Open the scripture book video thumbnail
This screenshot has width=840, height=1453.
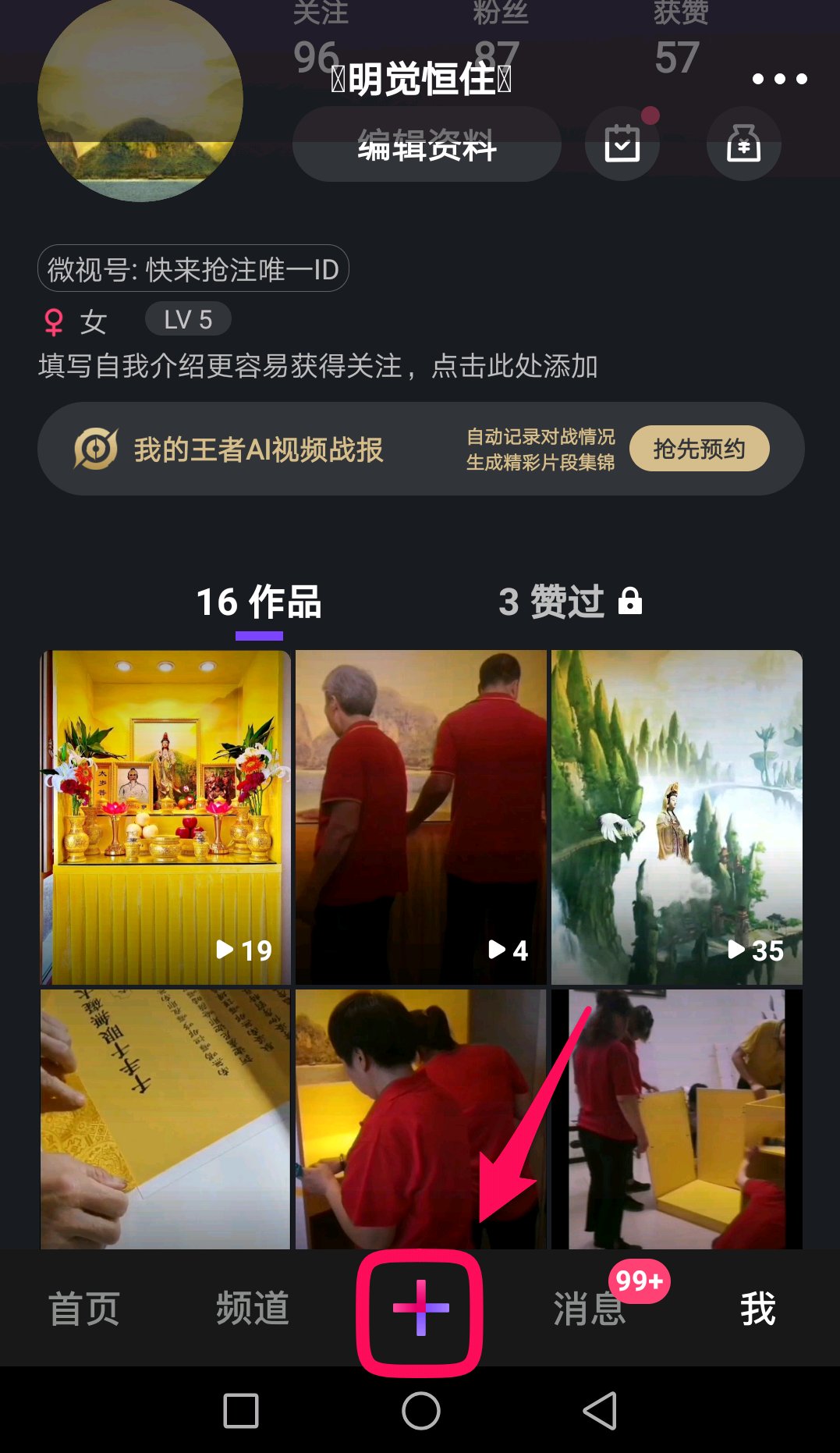pyautogui.click(x=165, y=1118)
